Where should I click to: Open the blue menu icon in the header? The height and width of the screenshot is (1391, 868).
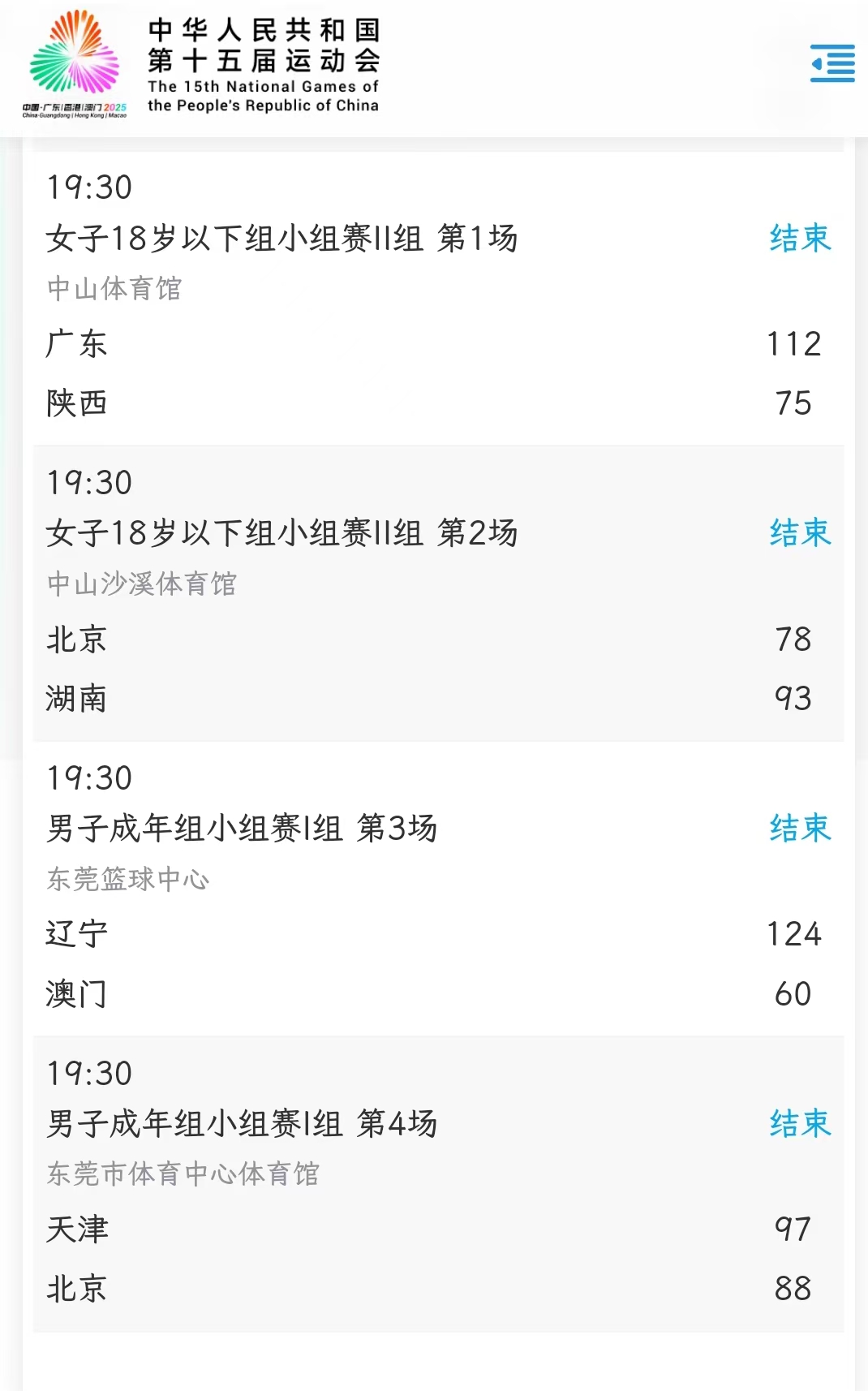(832, 63)
